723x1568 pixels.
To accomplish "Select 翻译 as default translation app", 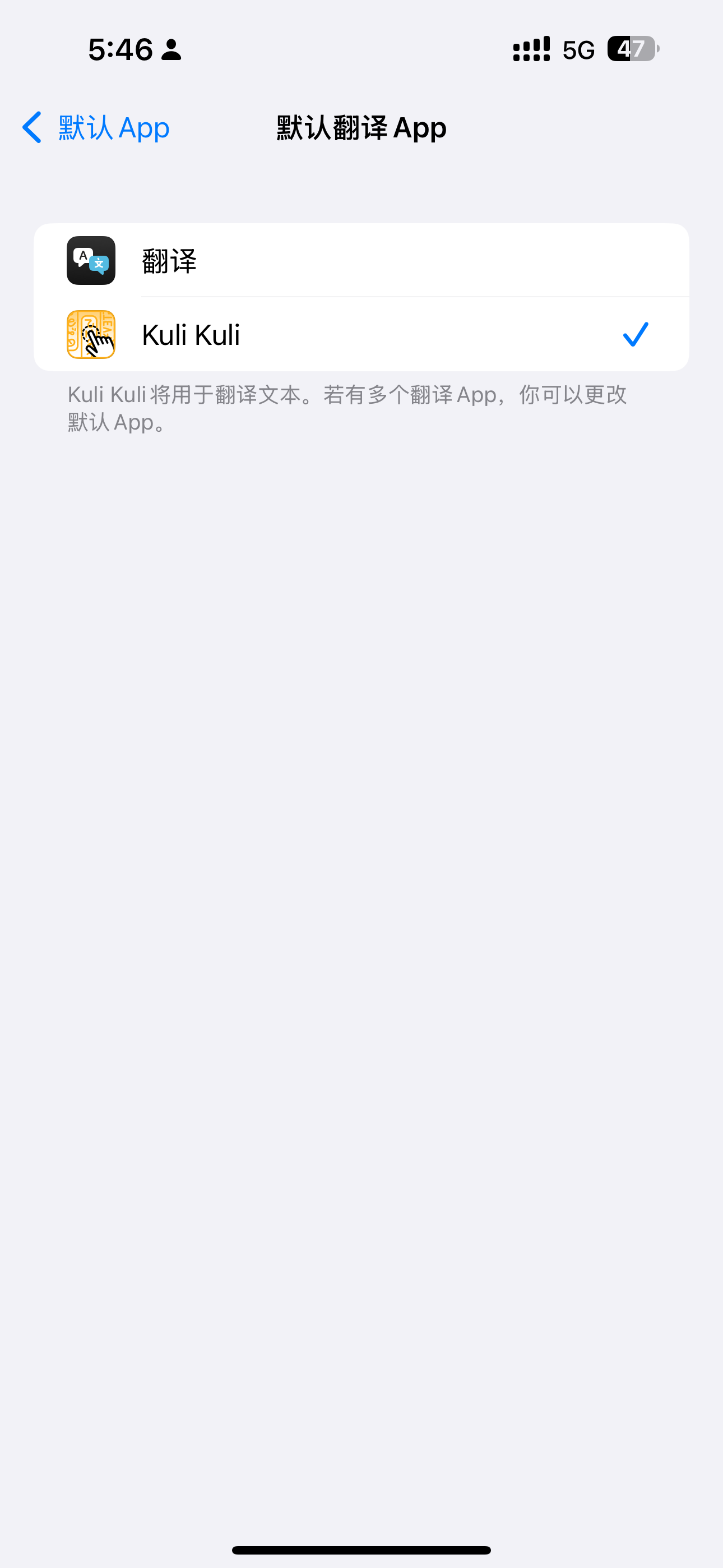I will coord(361,261).
